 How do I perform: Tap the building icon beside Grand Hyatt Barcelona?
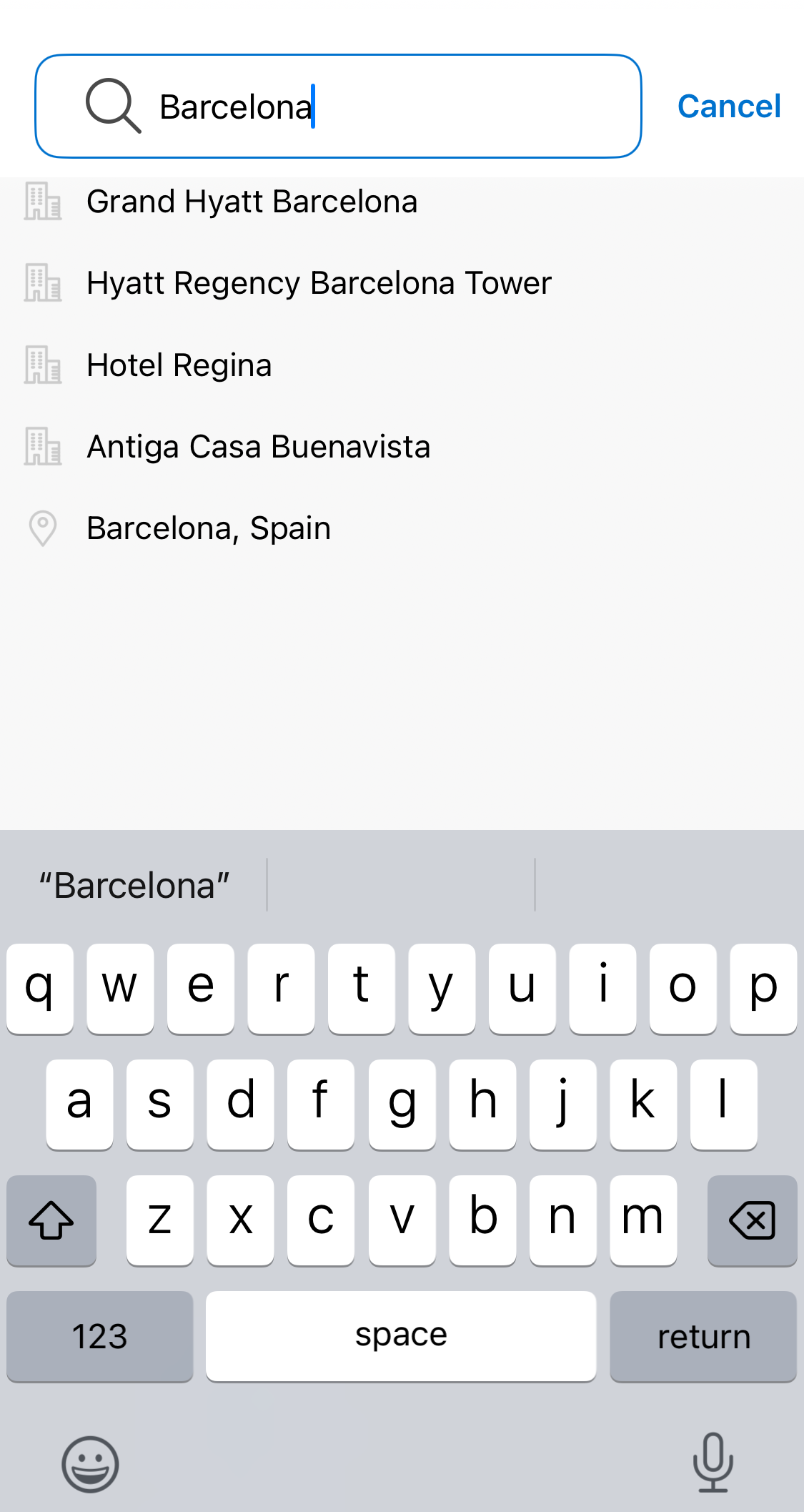[x=42, y=202]
